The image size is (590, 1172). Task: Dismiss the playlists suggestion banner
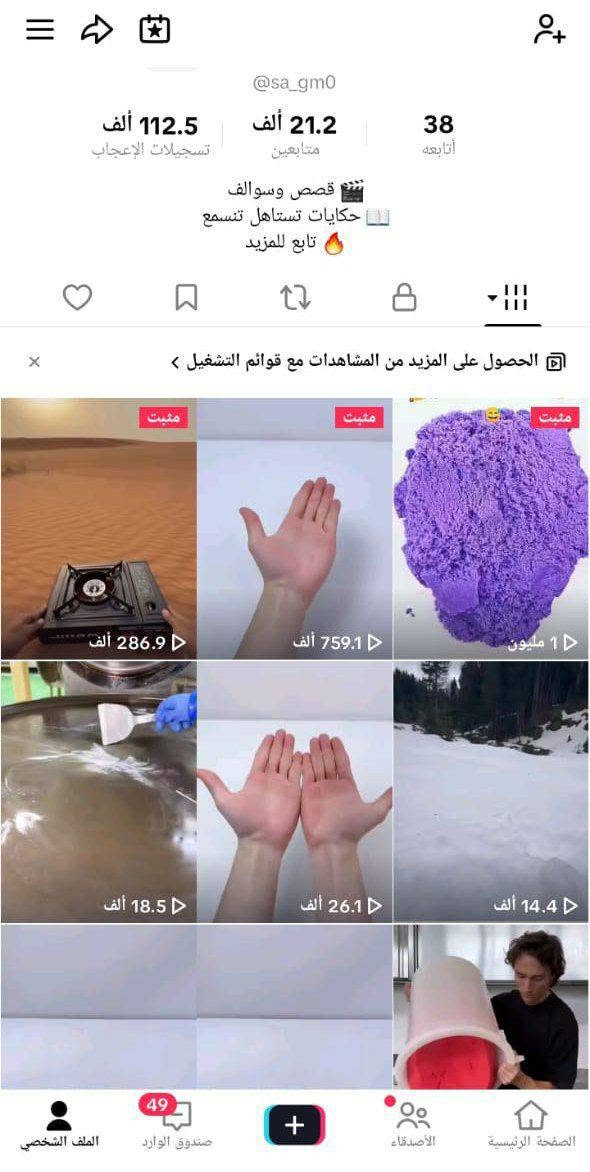(x=34, y=362)
